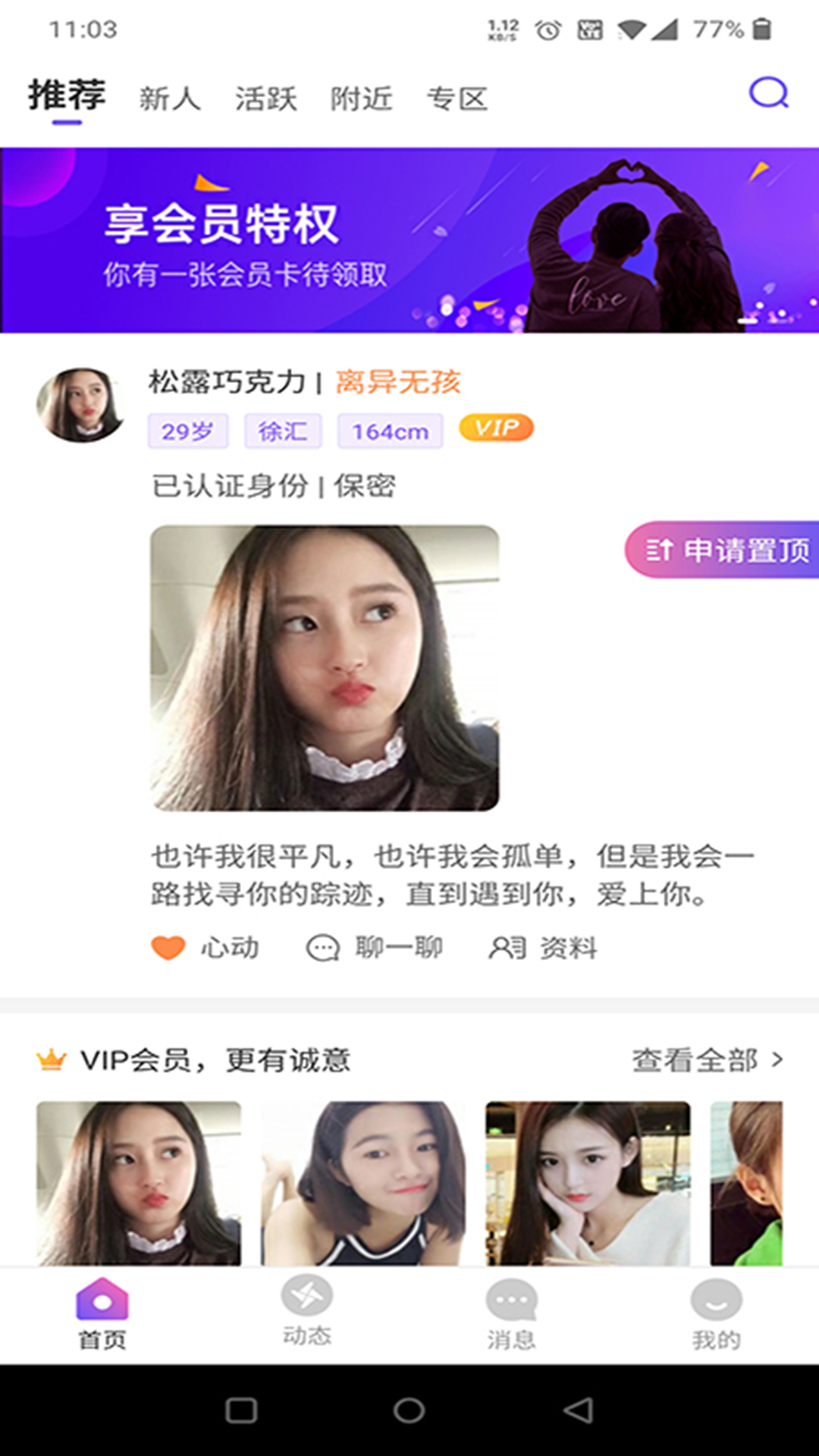Viewport: 819px width, 1456px height.
Task: Open the VIP member in black tank top
Action: point(363,1183)
